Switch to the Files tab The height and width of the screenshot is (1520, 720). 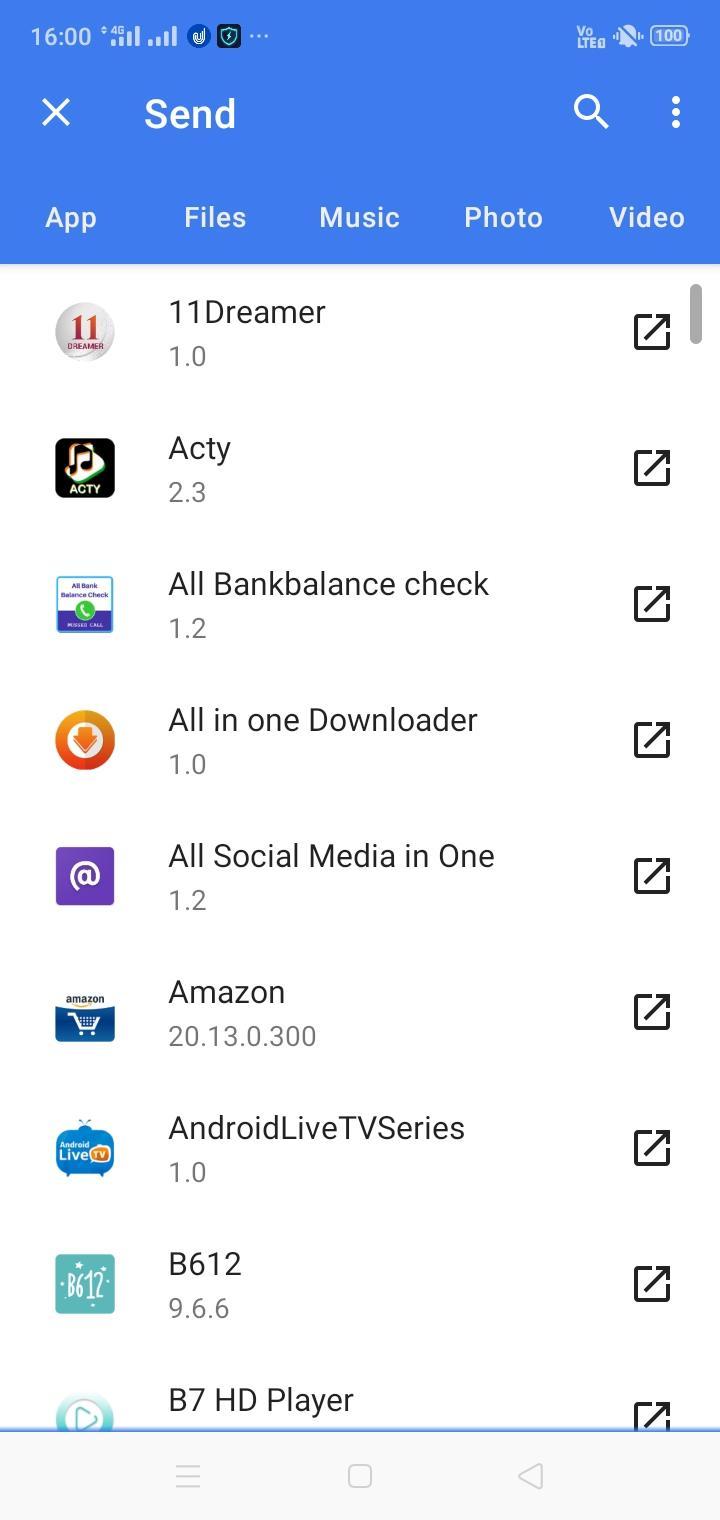click(215, 217)
